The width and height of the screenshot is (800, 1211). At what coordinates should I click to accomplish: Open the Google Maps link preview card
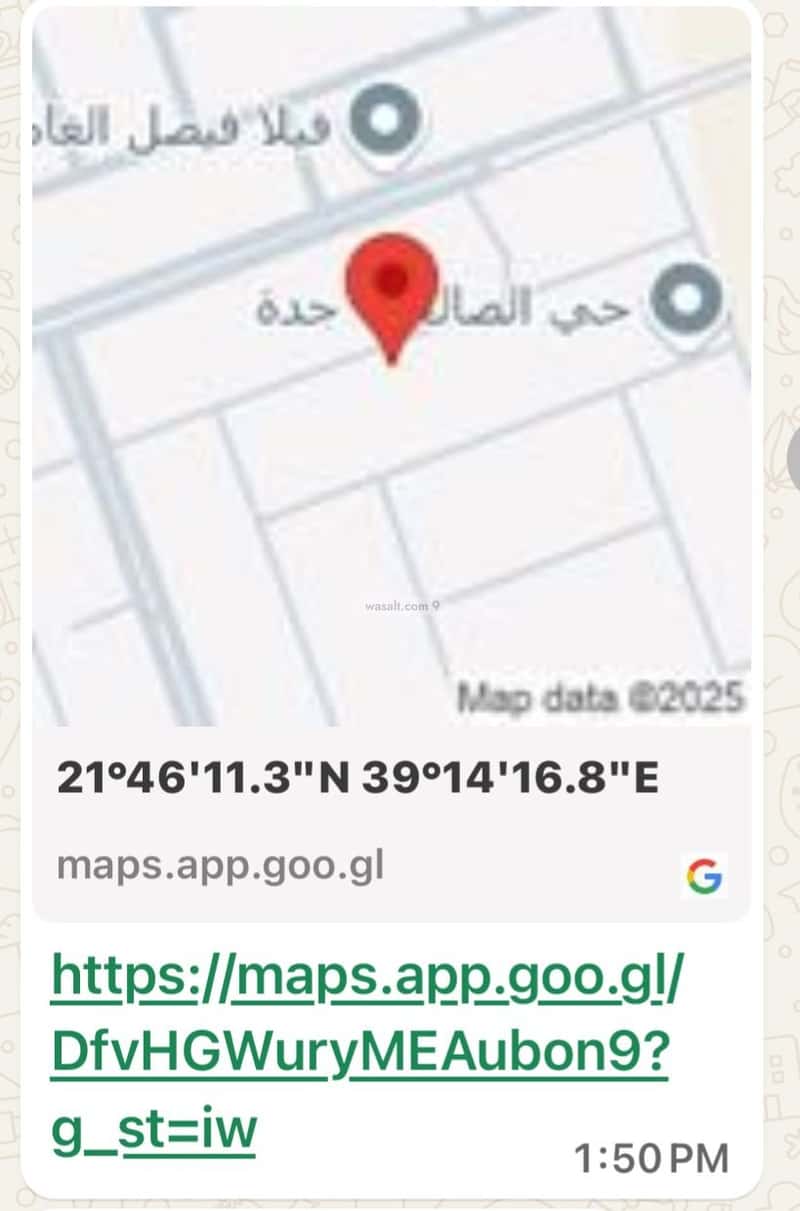tap(390, 820)
